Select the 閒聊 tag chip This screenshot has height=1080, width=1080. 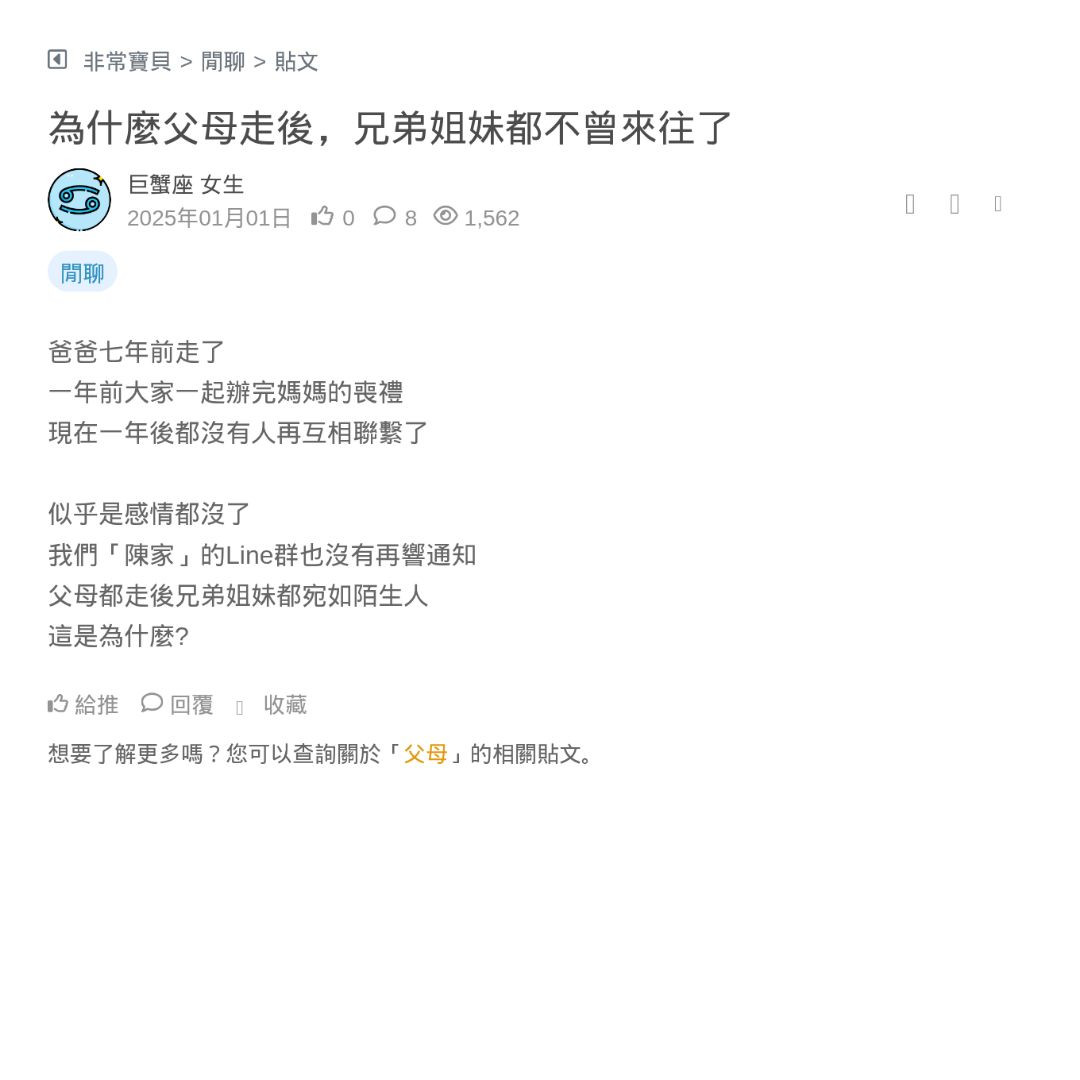pos(82,273)
